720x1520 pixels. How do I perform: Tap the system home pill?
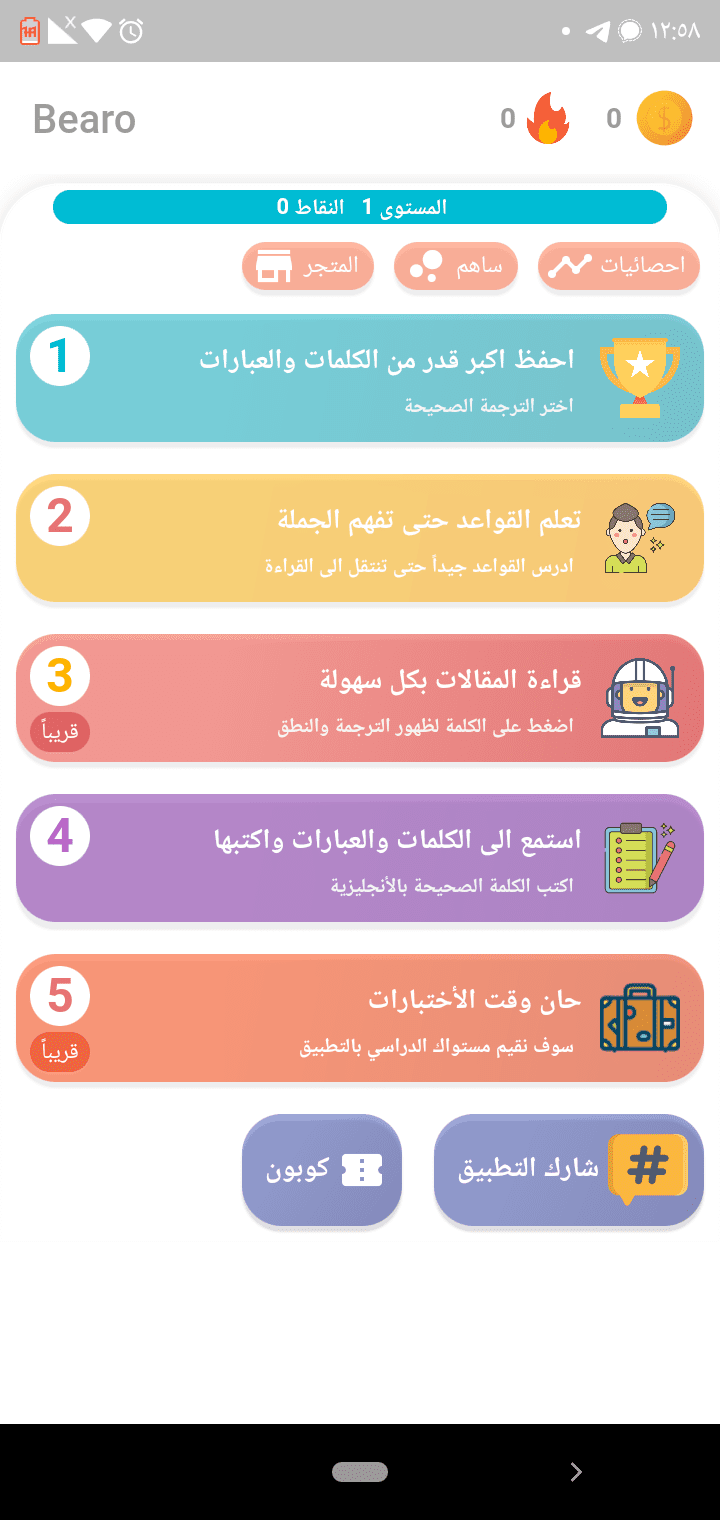360,1471
